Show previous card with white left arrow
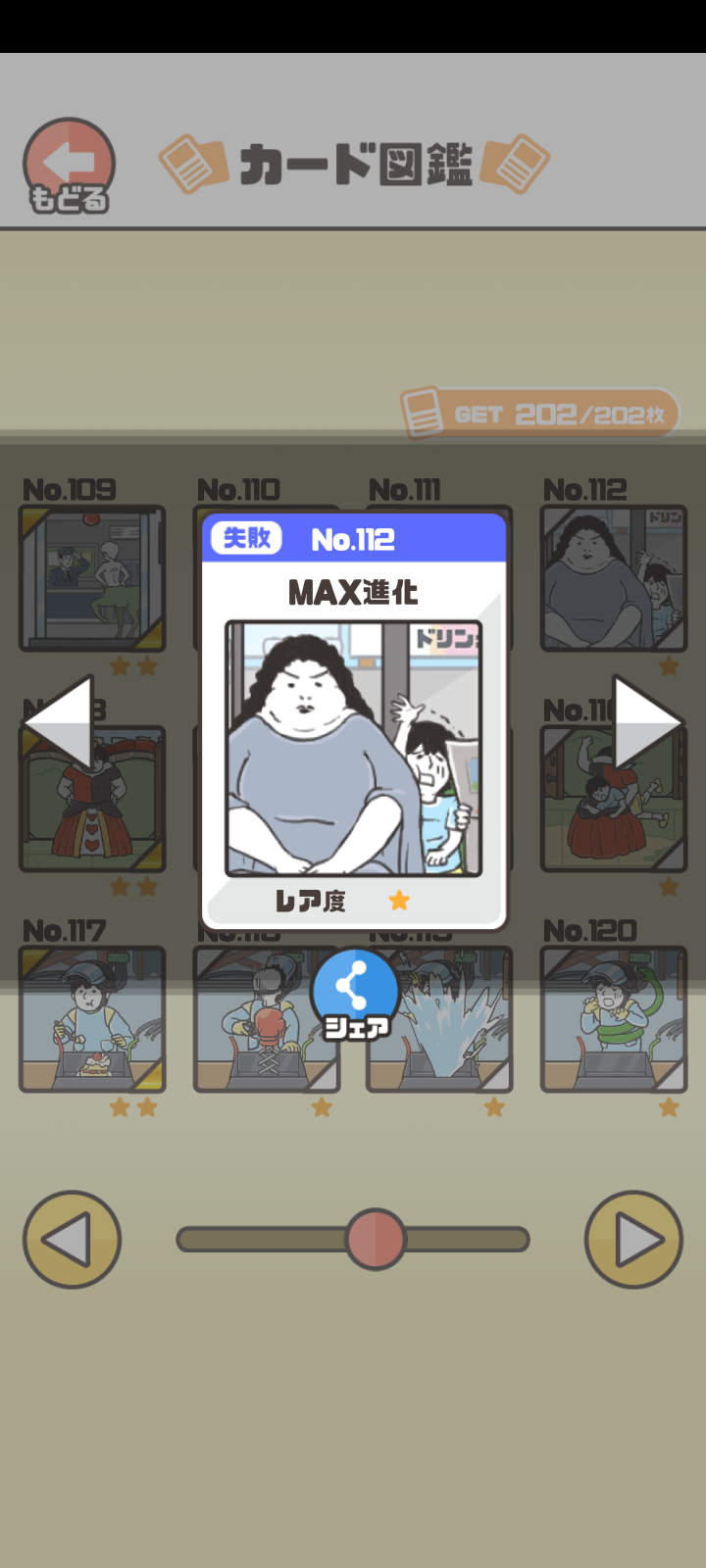This screenshot has width=706, height=1568. [x=61, y=722]
